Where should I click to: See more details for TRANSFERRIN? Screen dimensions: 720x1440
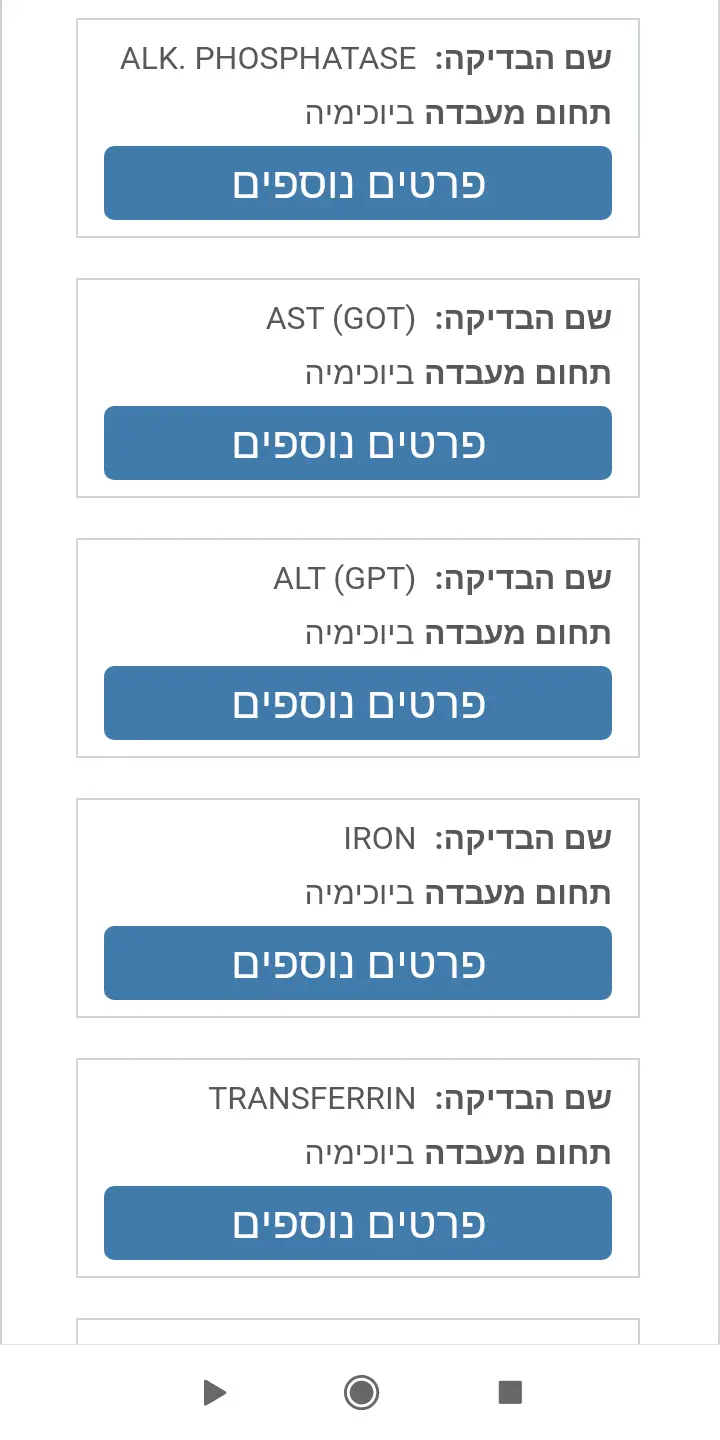[x=358, y=1223]
